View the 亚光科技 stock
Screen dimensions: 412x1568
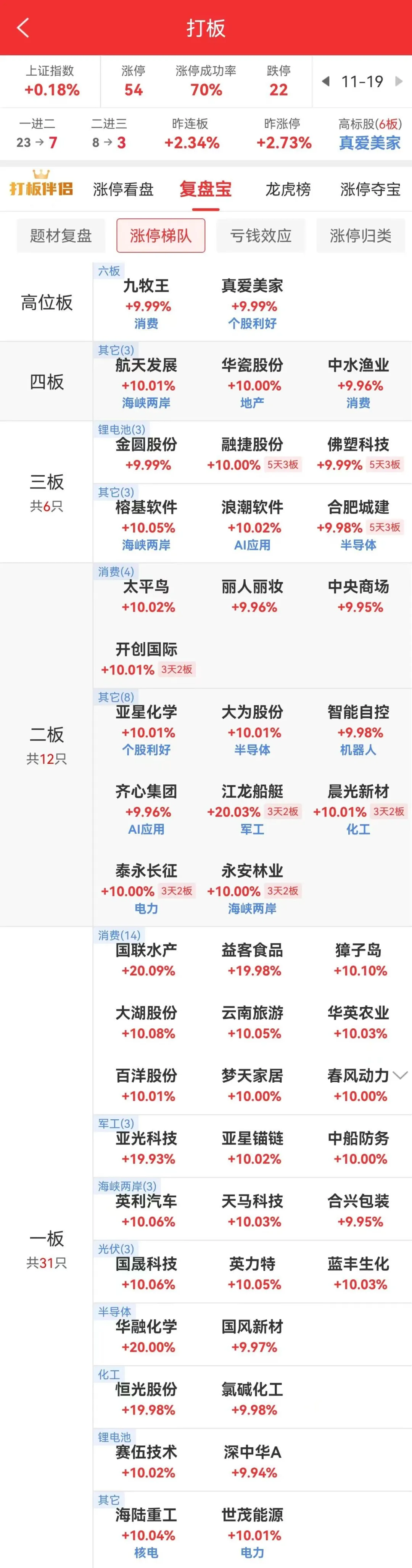146,1148
